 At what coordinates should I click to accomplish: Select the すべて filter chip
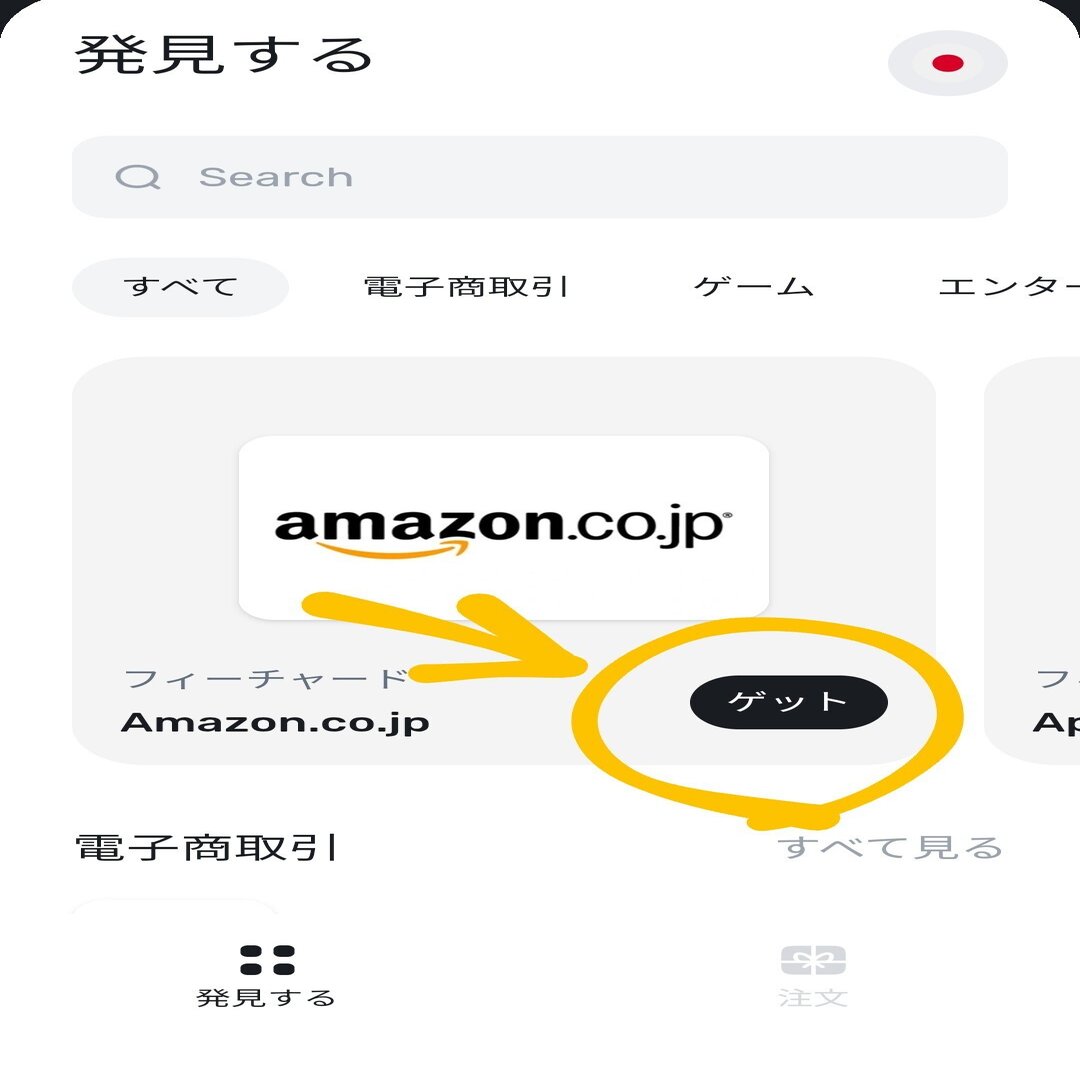pyautogui.click(x=180, y=287)
